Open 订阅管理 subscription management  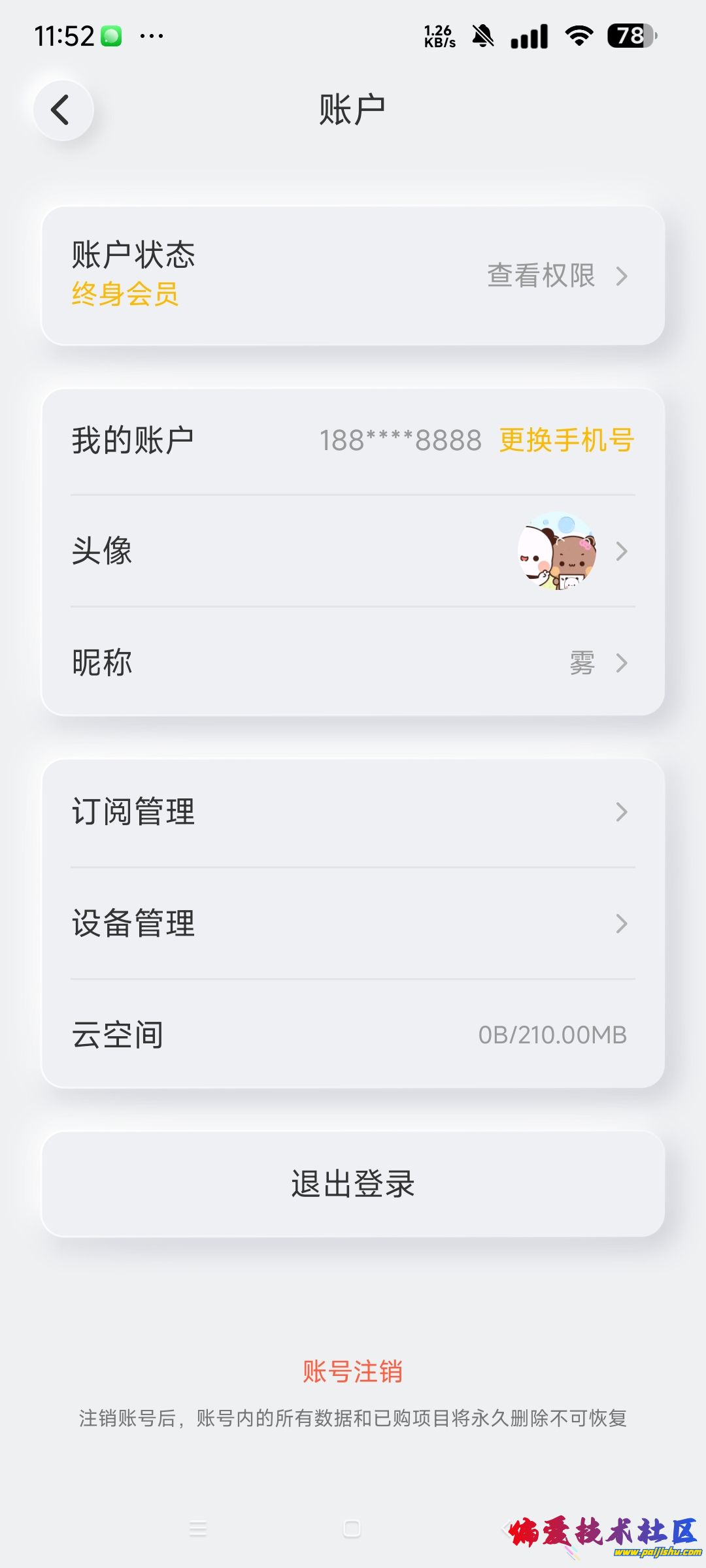click(353, 812)
